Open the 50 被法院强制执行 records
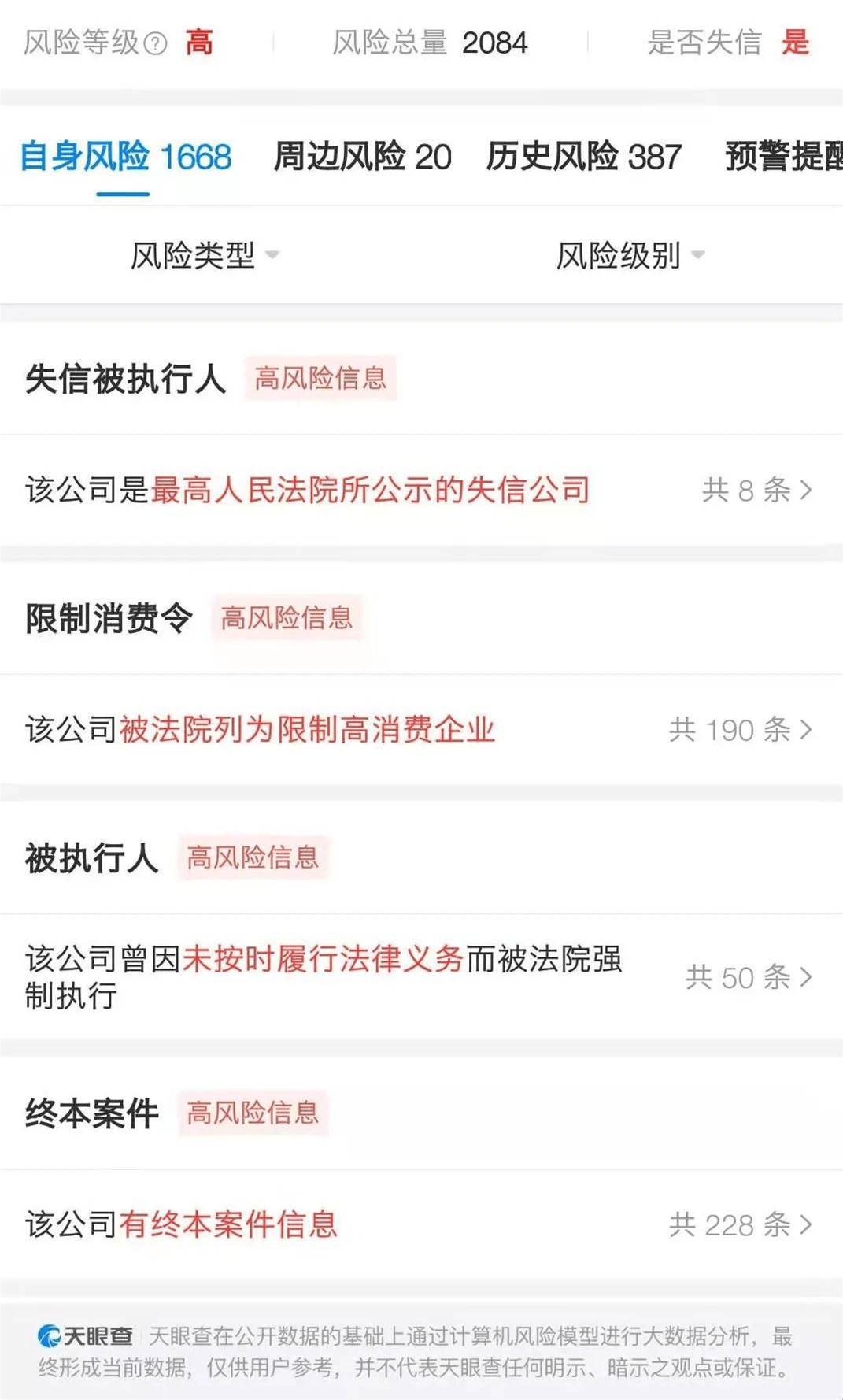This screenshot has height=1400, width=843. 421,976
